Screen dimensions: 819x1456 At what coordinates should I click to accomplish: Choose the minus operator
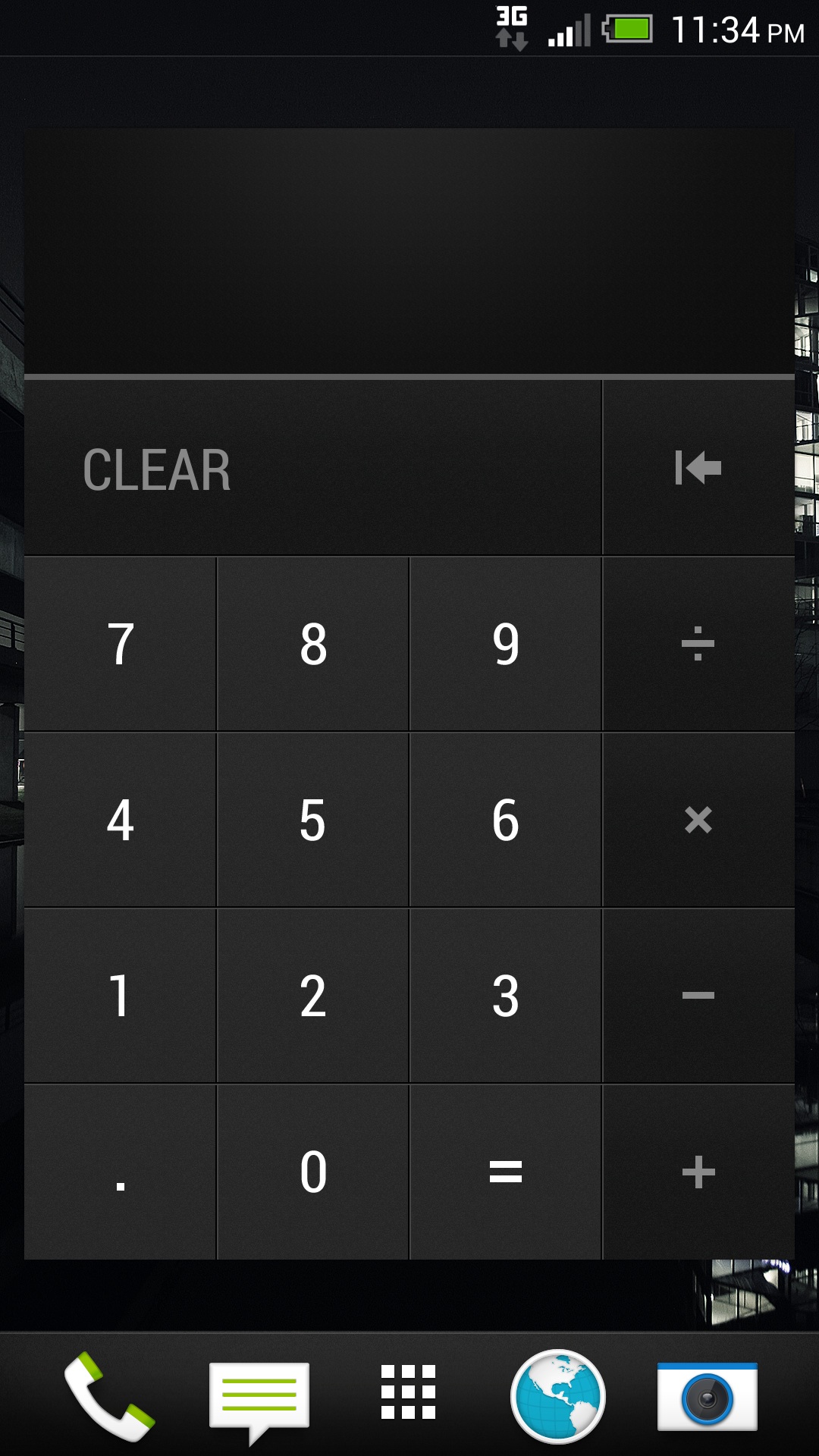(698, 996)
